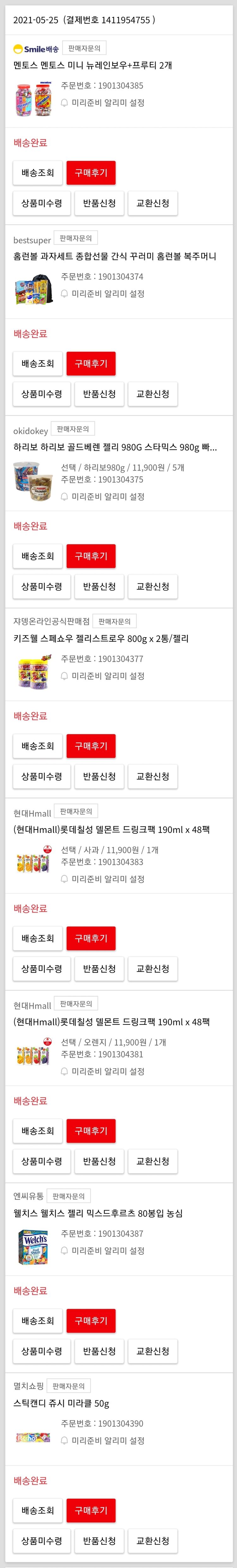Check 배송조회 for 웰치스 젤리 order
237x1568 pixels.
click(x=38, y=1320)
